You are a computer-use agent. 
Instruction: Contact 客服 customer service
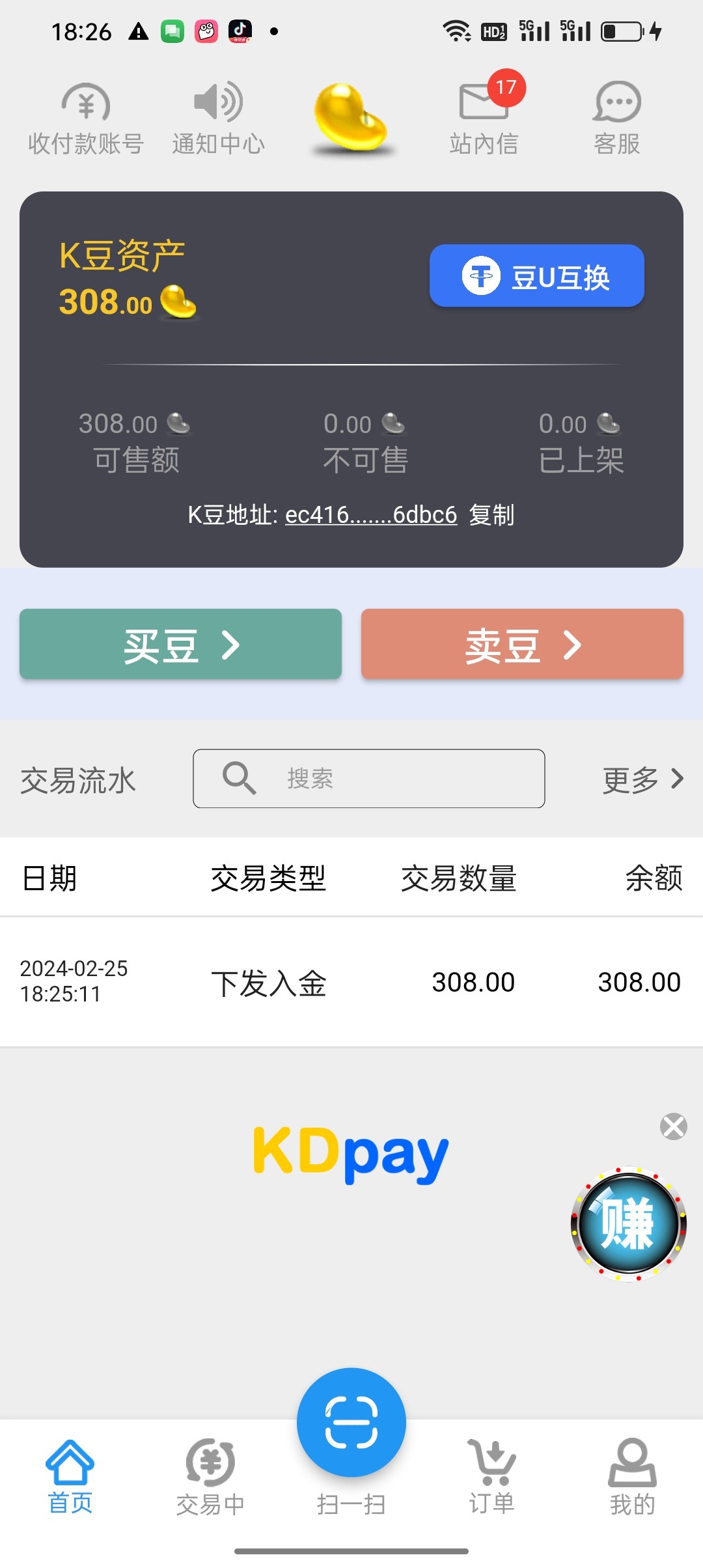616,119
